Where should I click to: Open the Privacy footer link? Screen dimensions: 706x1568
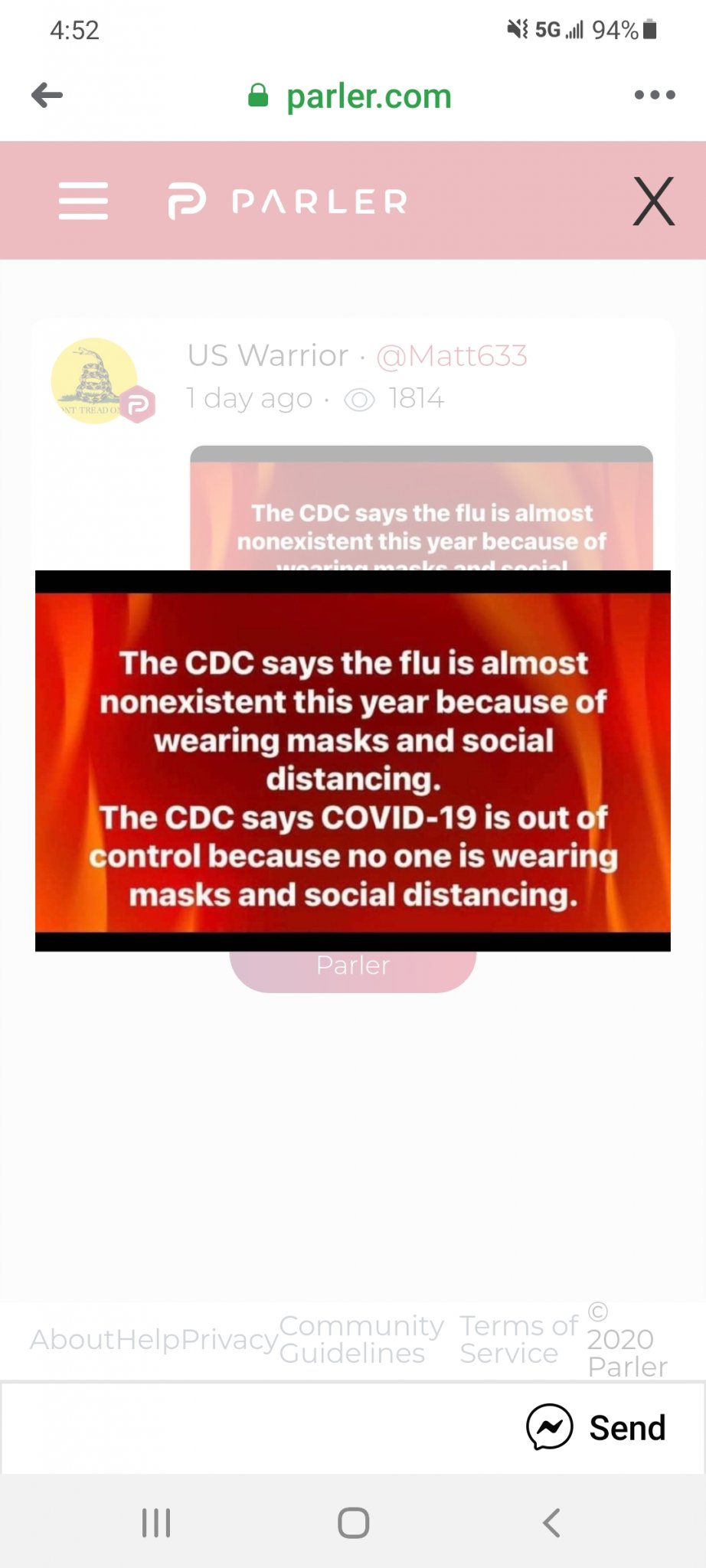(230, 1339)
